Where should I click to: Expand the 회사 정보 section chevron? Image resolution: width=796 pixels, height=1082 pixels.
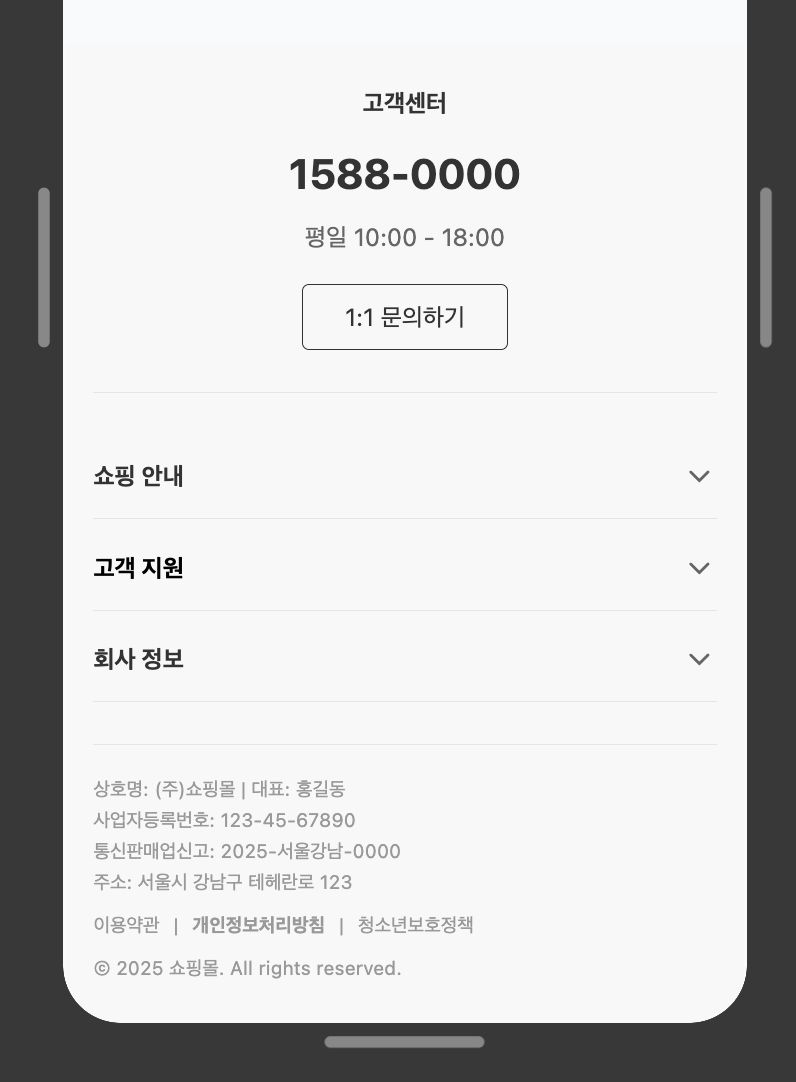tap(699, 659)
